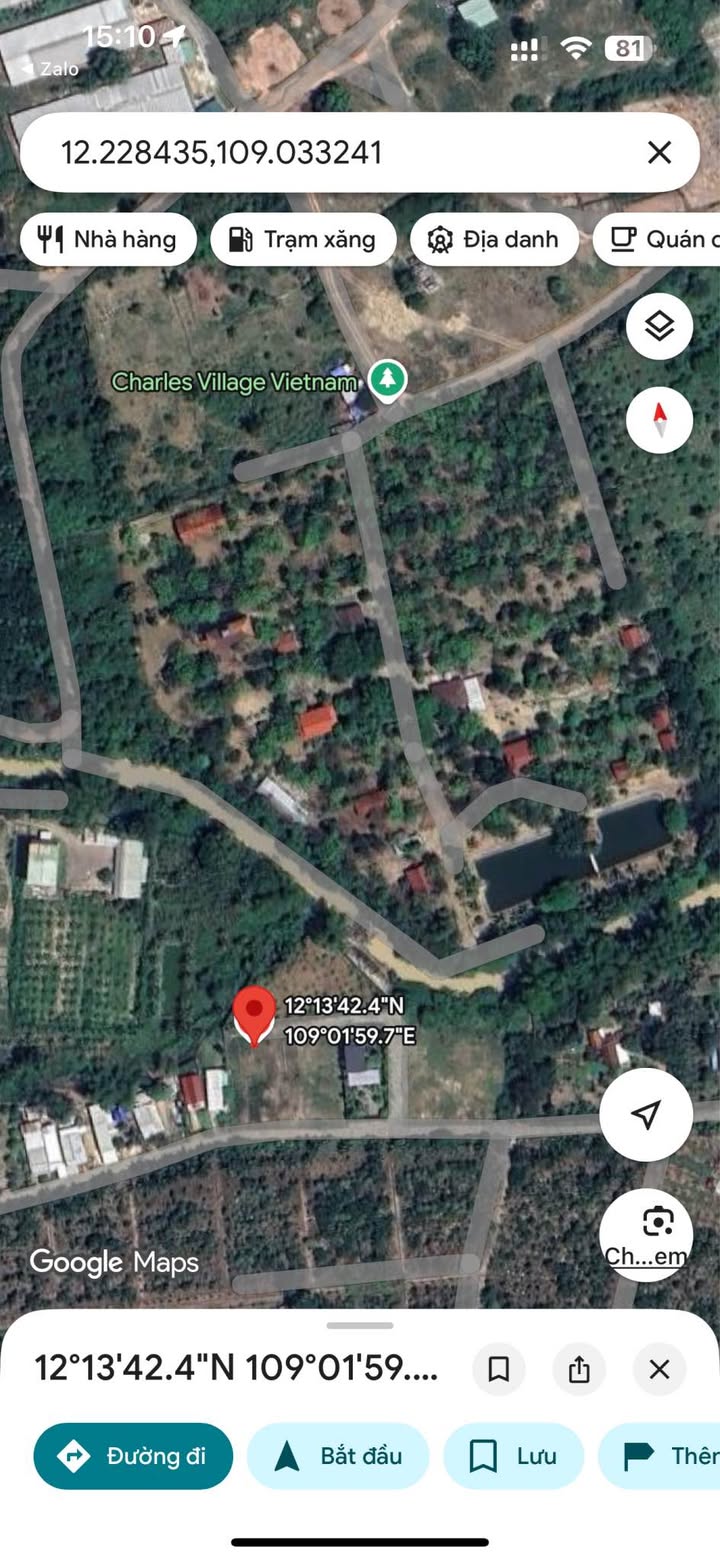Open Charles Village Vietnam place marker

[387, 381]
